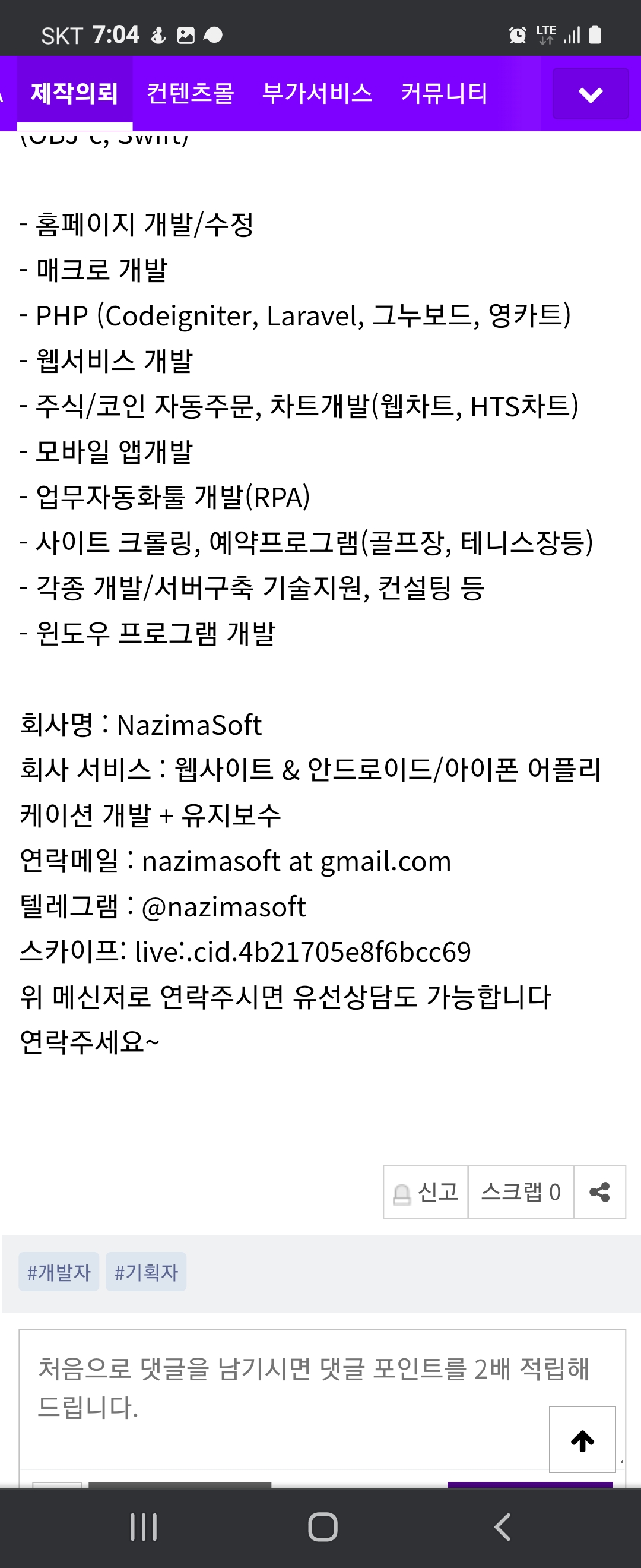Viewport: 641px width, 1568px height.
Task: Jump to top with the up arrow
Action: (x=582, y=1440)
